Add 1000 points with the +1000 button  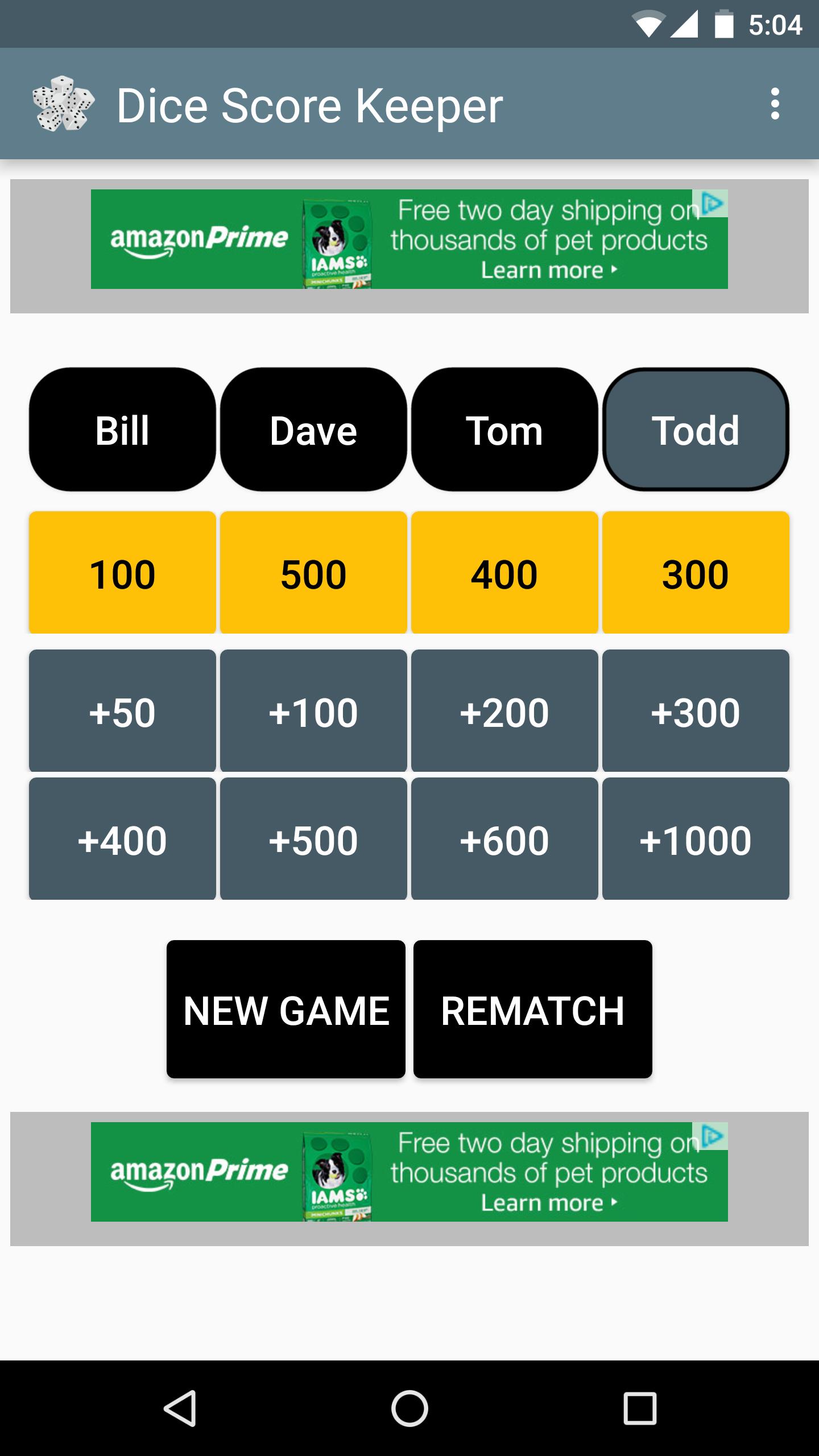click(x=695, y=840)
